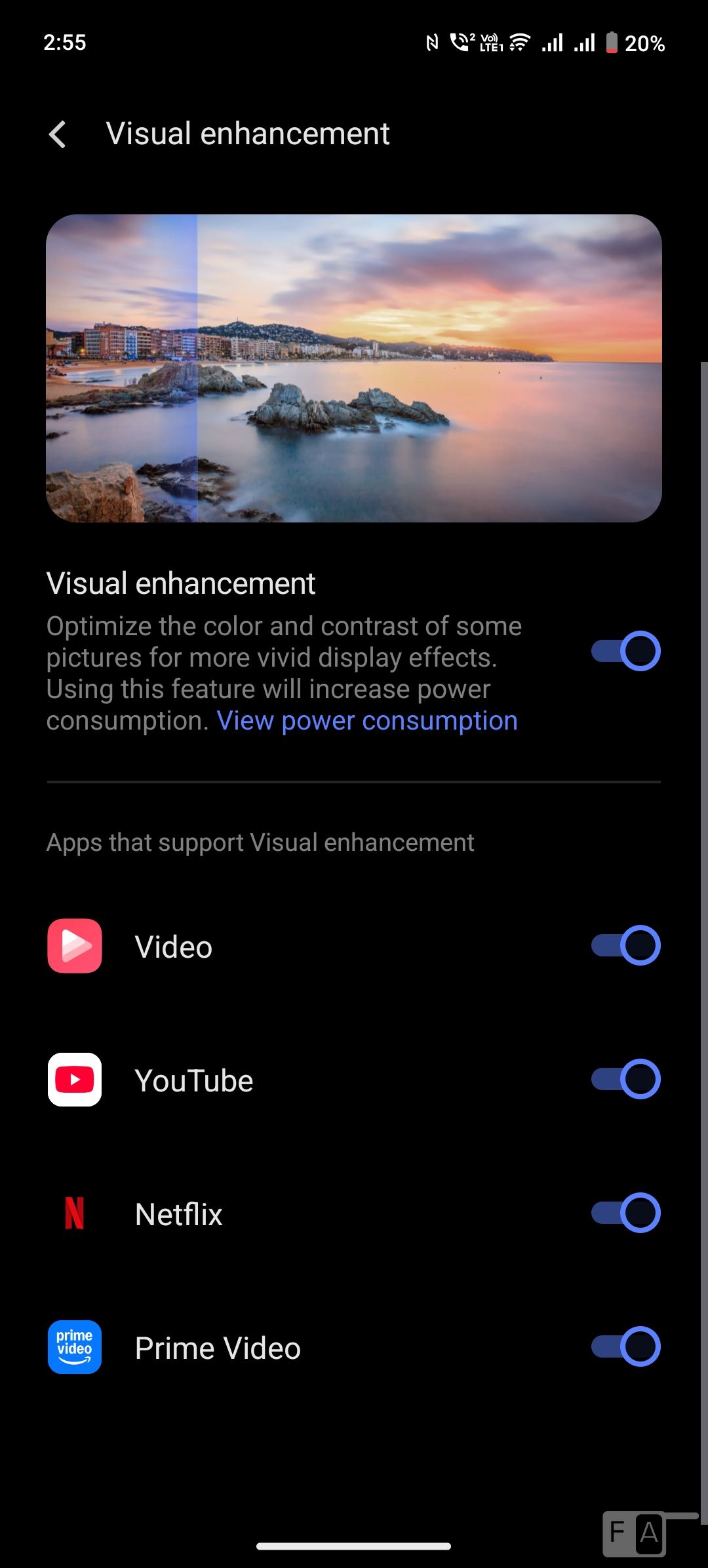708x1568 pixels.
Task: Toggle visual enhancement for YouTube
Action: pyautogui.click(x=625, y=1079)
